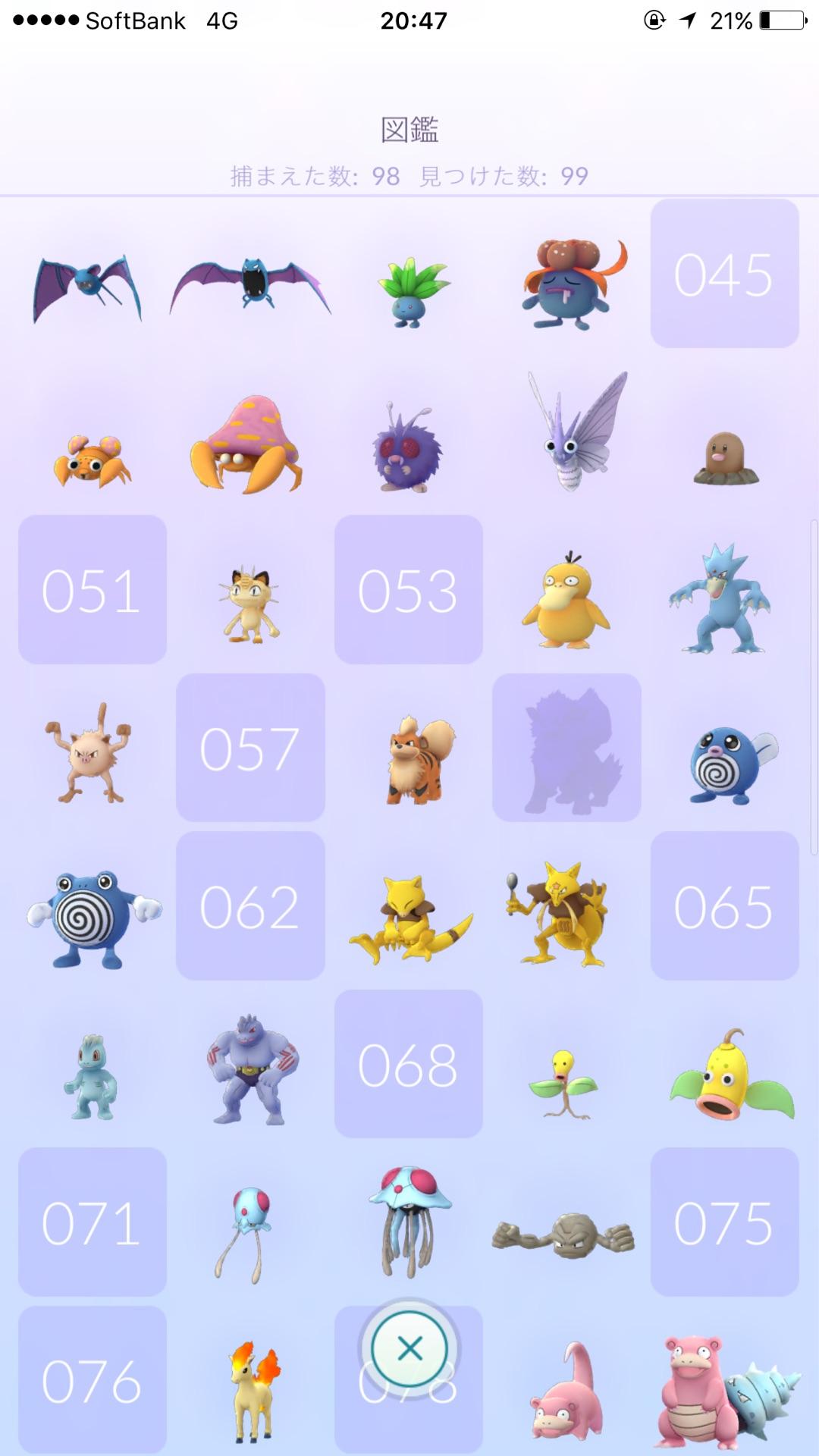The image size is (819, 1456).
Task: Tap the Diglett entry
Action: [x=725, y=458]
